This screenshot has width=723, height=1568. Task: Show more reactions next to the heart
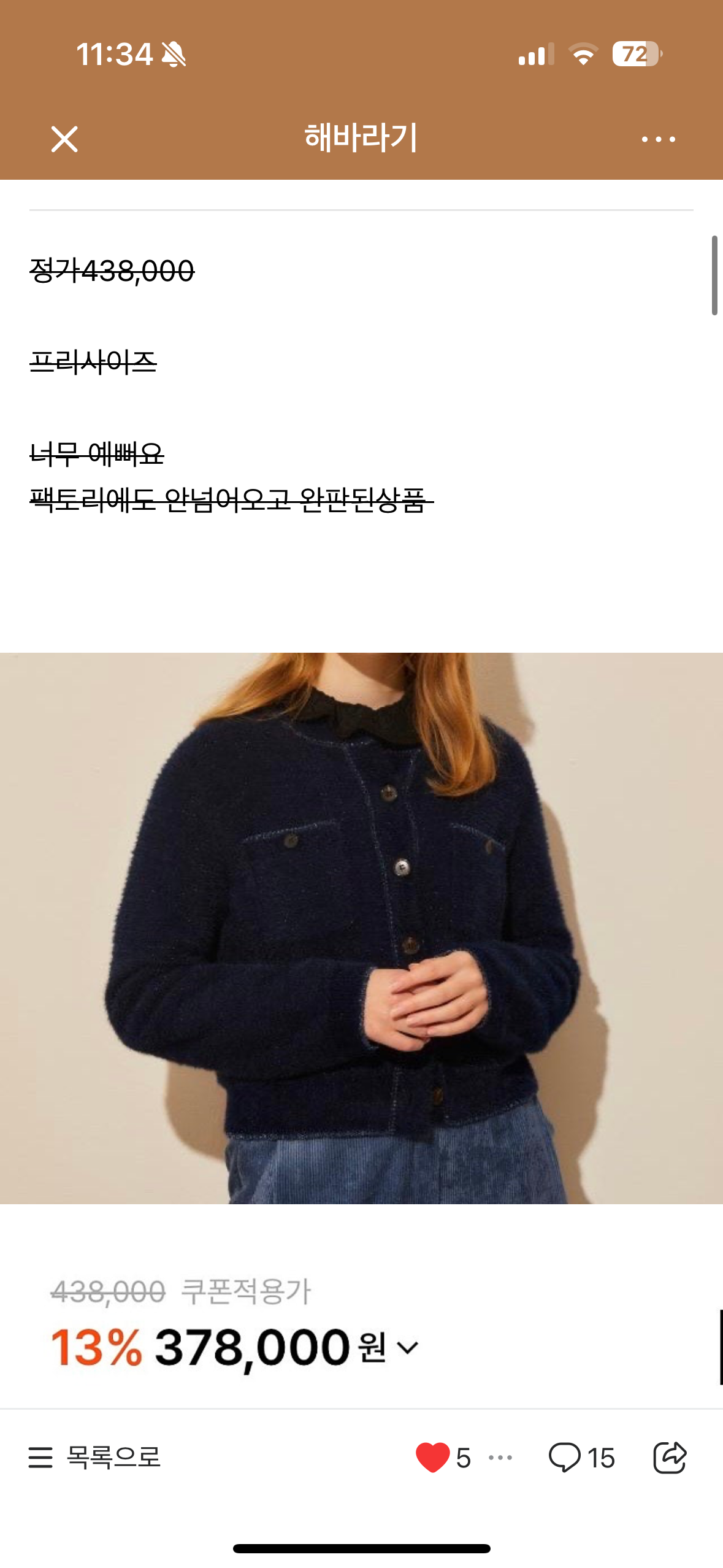click(500, 1457)
